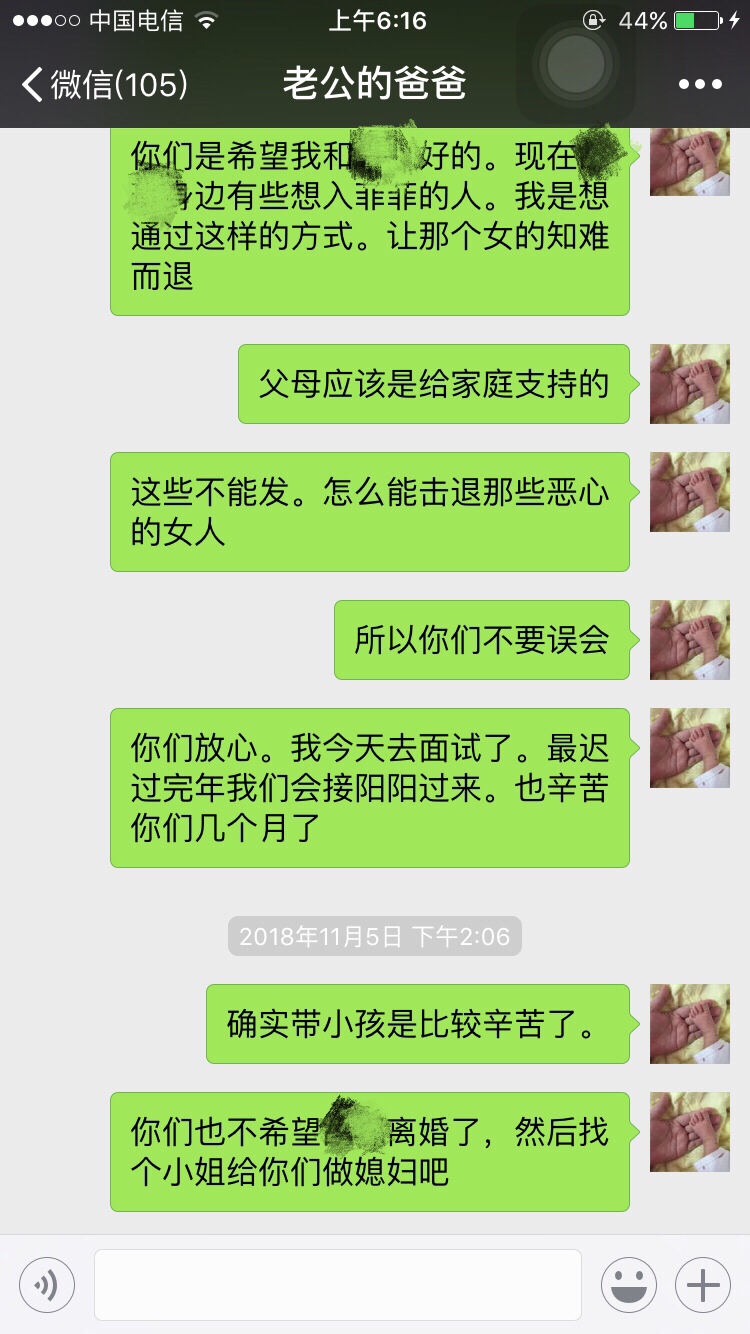
Task: Switch to voice message input
Action: [47, 1284]
